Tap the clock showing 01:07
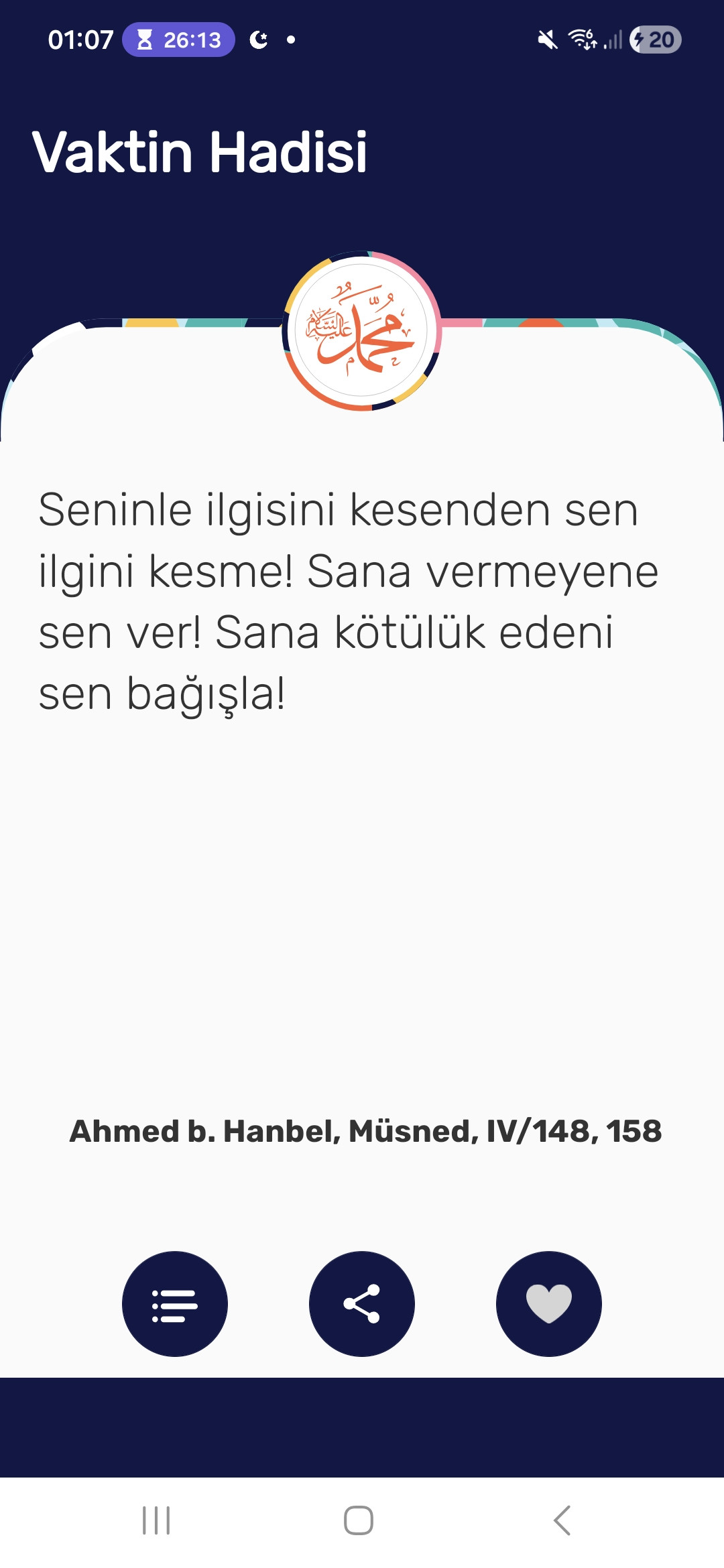Image resolution: width=724 pixels, height=1568 pixels. 80,40
